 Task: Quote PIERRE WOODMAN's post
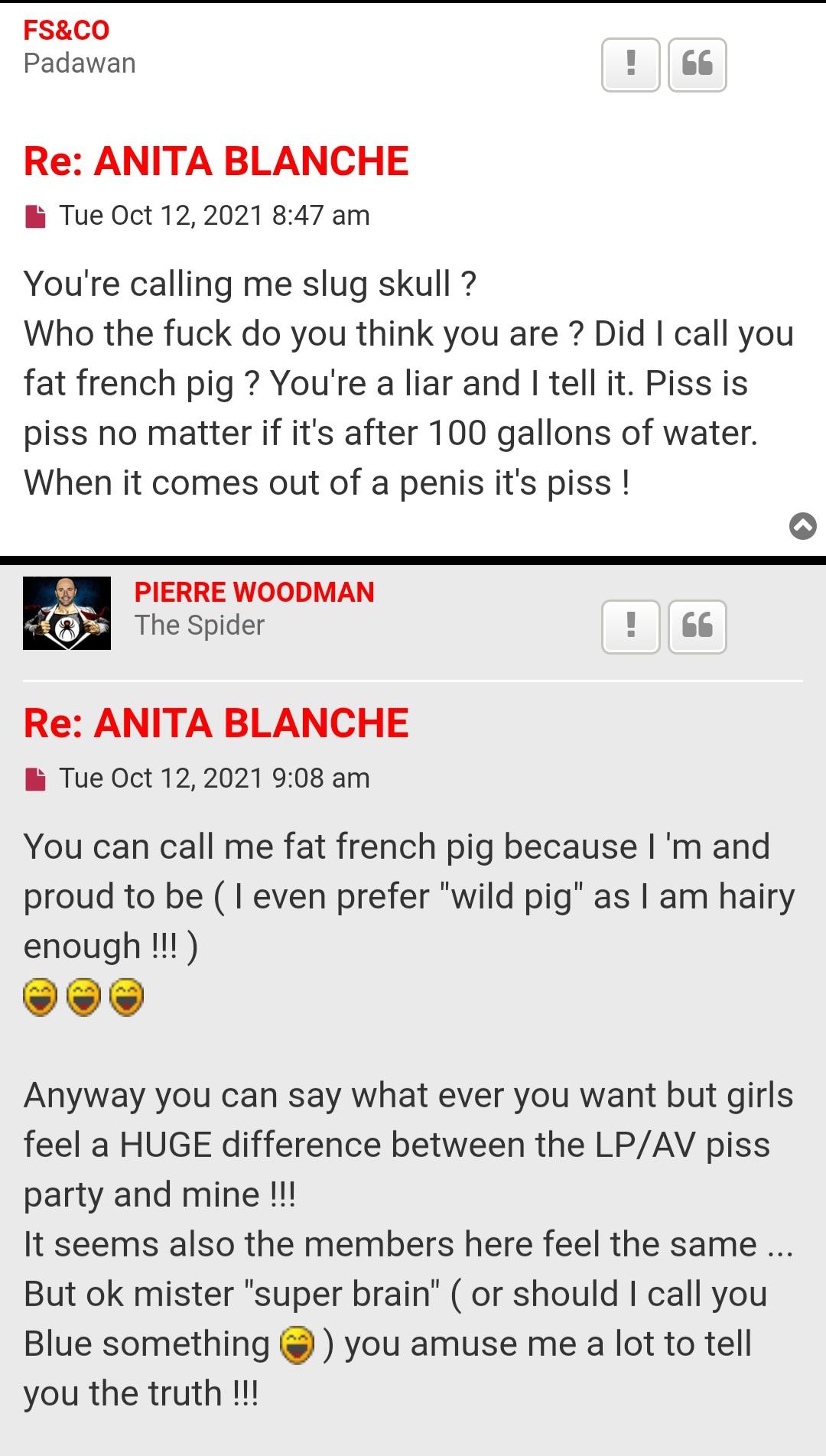click(697, 627)
